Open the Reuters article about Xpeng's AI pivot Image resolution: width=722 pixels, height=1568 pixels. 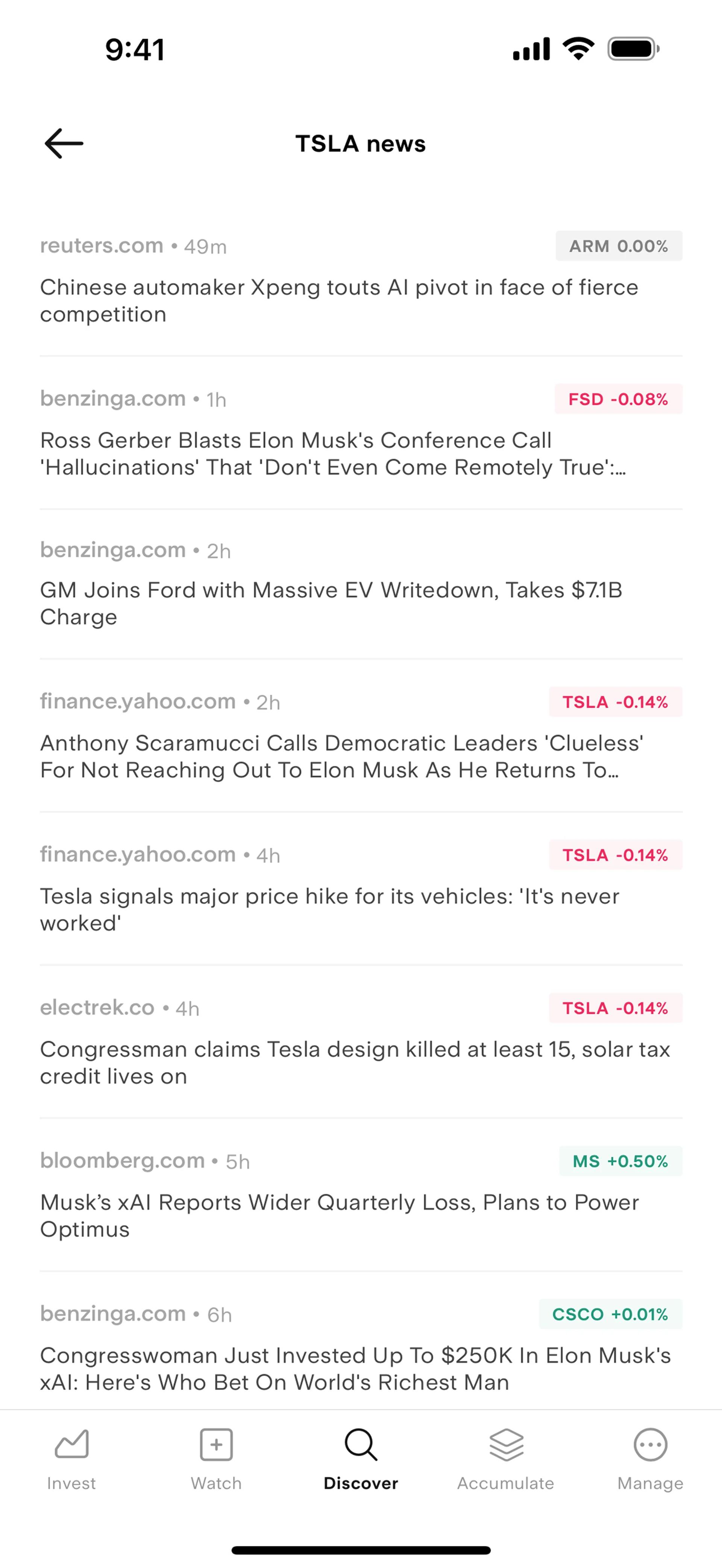click(x=338, y=301)
